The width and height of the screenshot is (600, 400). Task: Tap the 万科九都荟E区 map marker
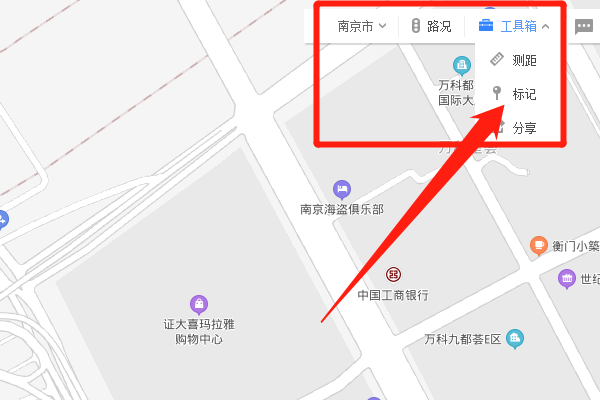[515, 338]
